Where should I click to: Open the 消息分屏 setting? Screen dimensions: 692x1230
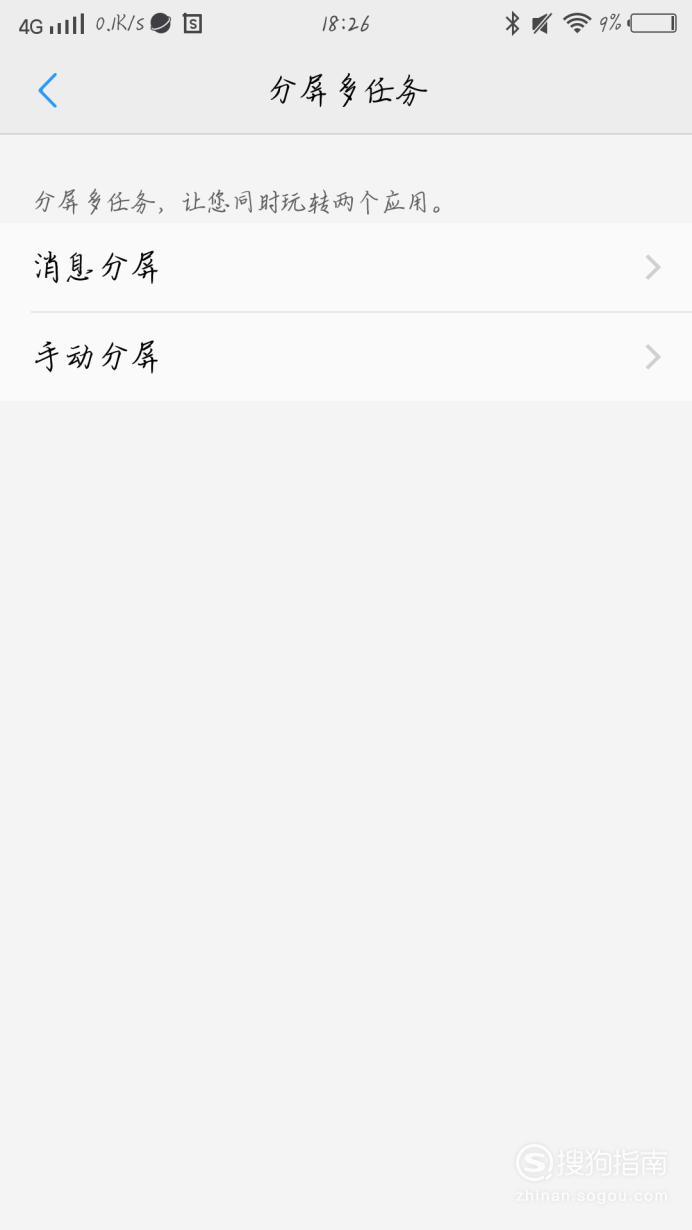pyautogui.click(x=346, y=267)
